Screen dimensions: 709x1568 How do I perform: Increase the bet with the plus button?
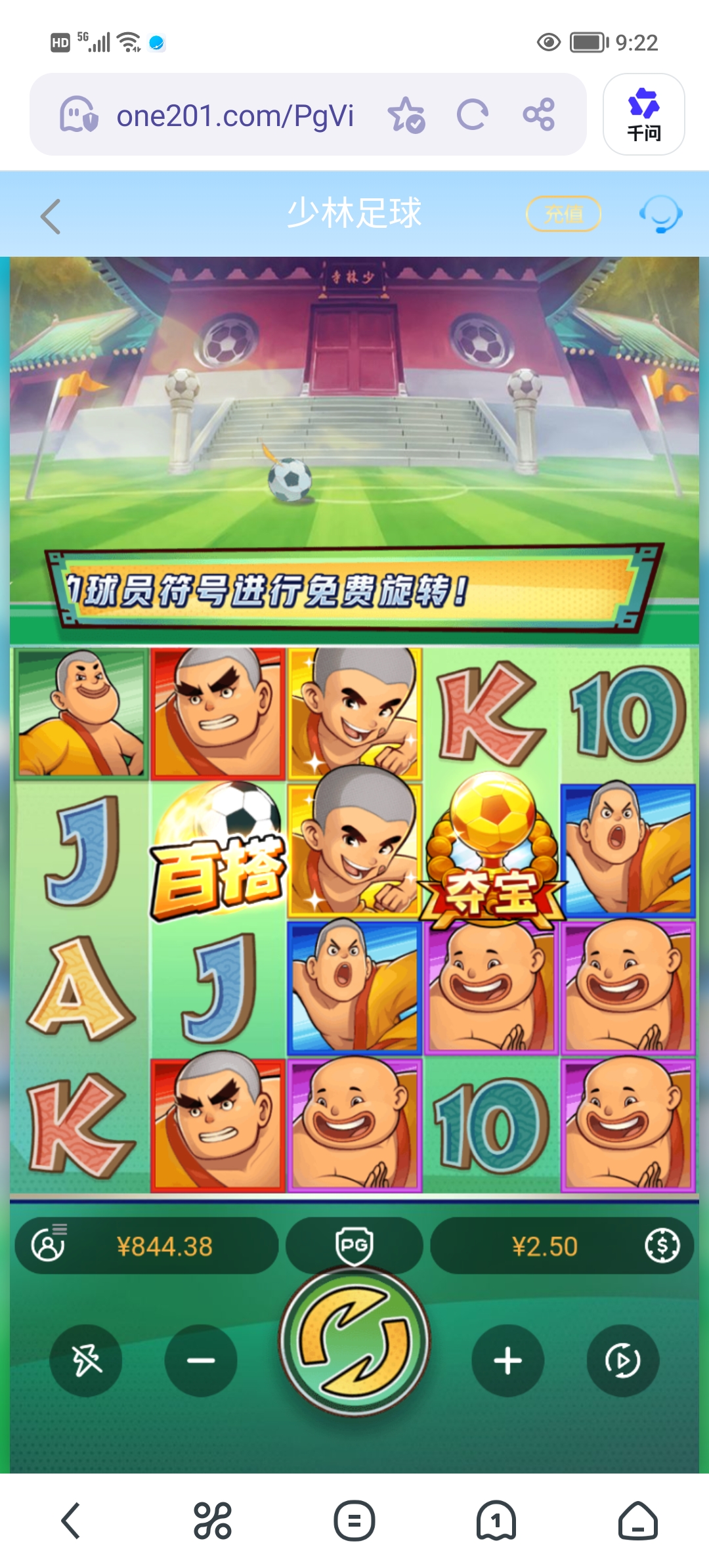(x=507, y=1360)
